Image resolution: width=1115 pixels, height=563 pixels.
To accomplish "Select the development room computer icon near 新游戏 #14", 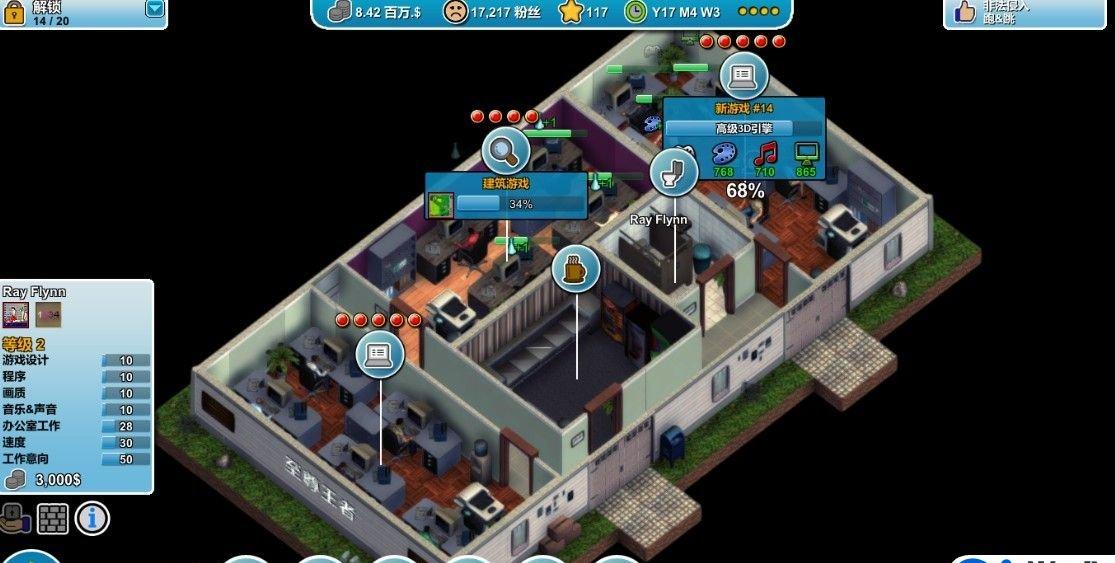I will coord(743,75).
